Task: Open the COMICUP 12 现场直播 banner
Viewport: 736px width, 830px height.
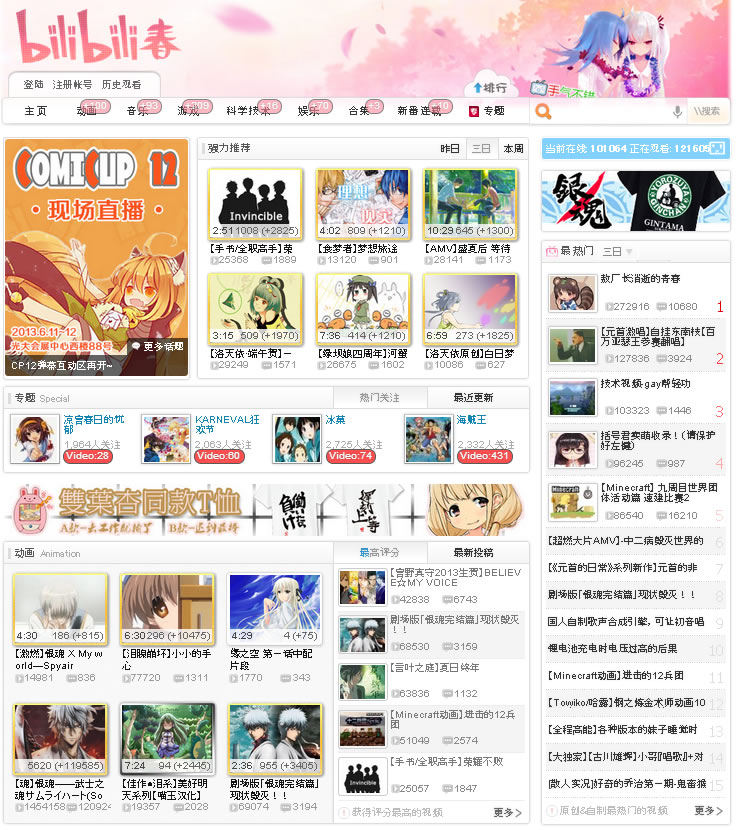Action: click(97, 257)
